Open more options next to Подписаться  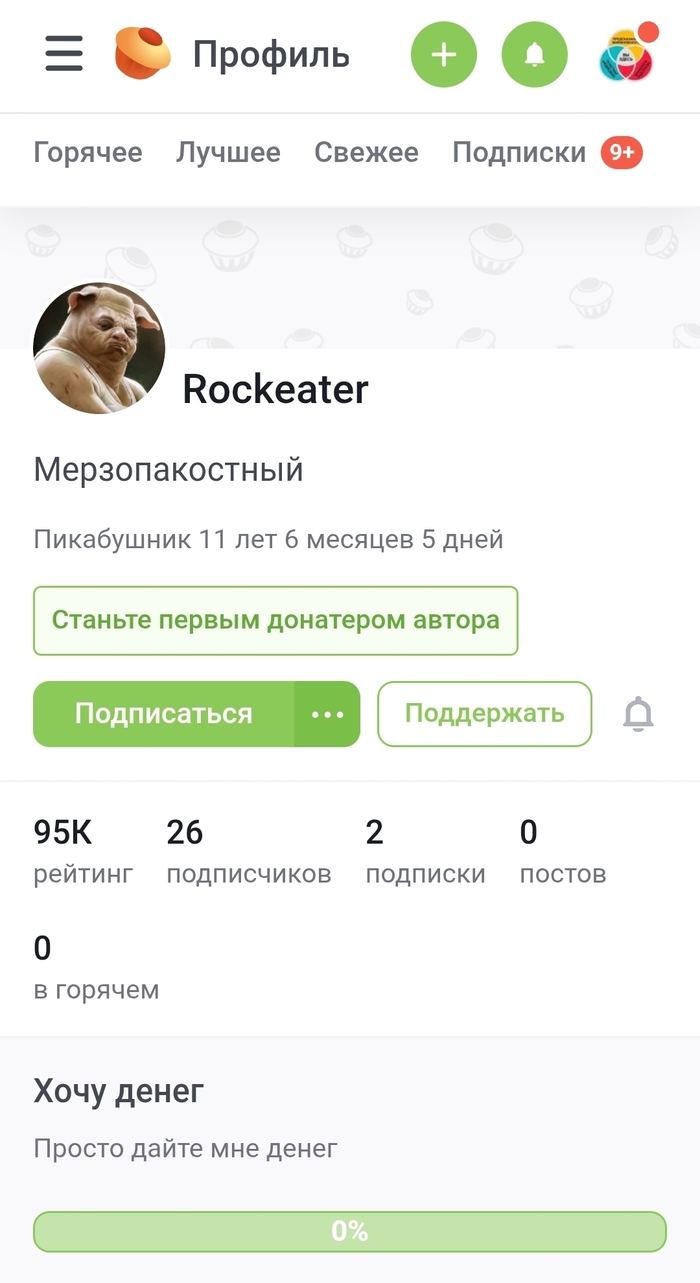click(327, 714)
